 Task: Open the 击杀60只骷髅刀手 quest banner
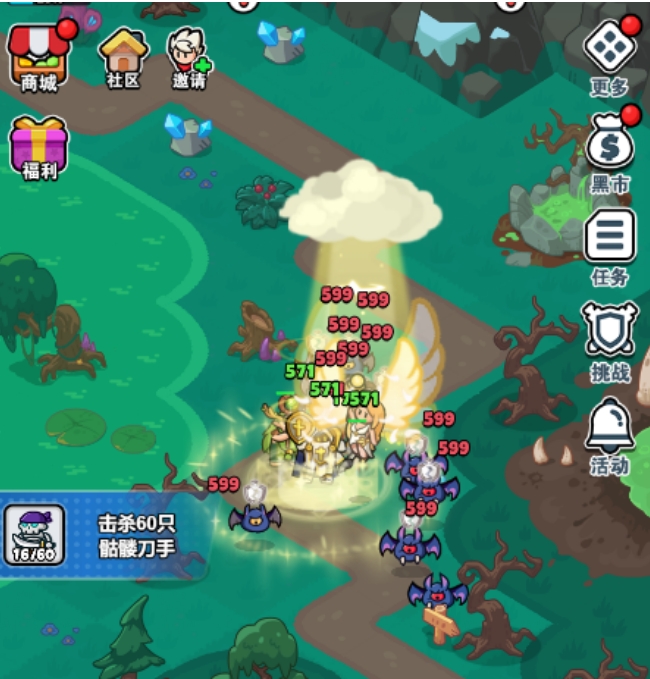[105, 535]
